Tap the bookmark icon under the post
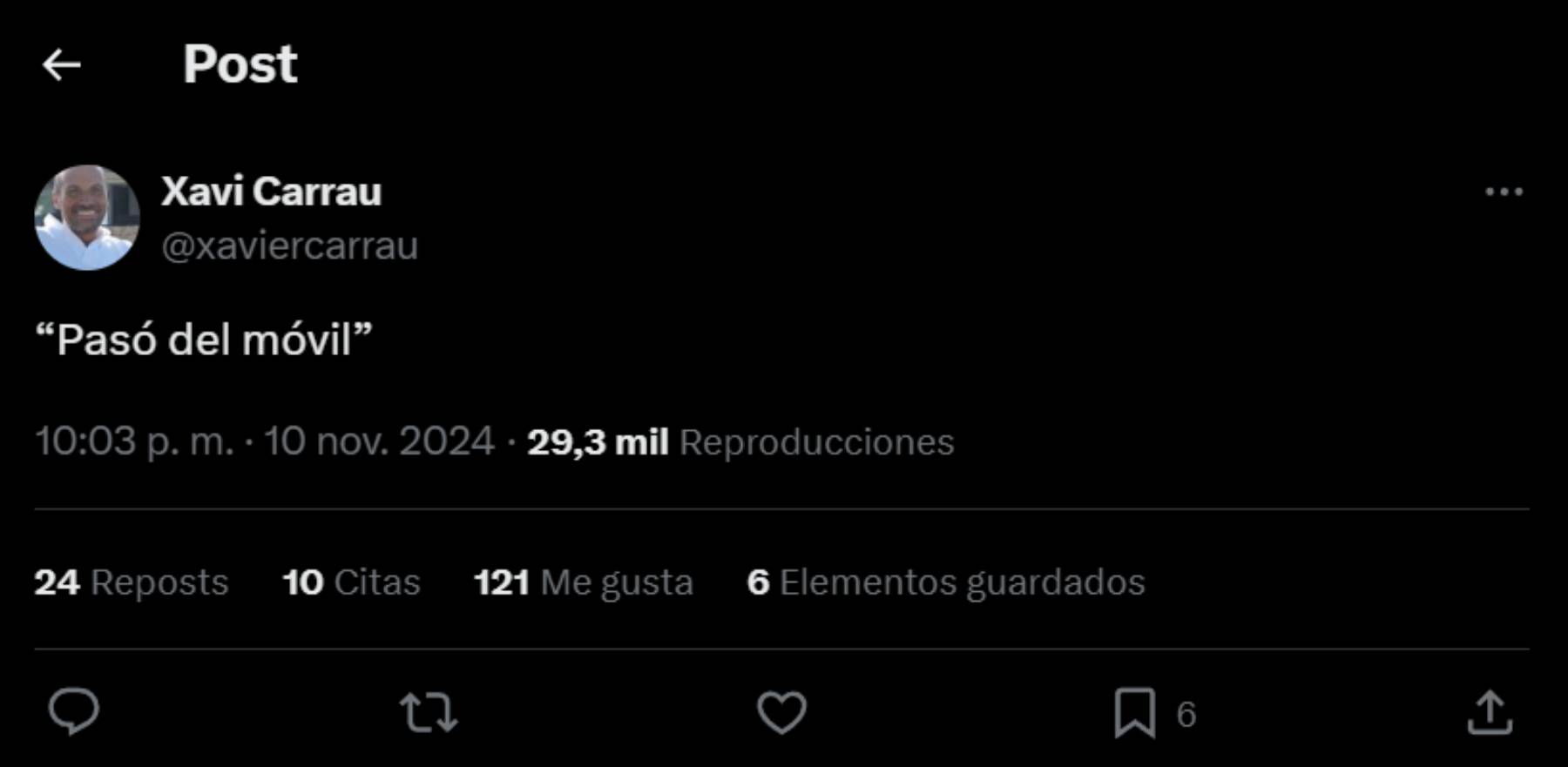The width and height of the screenshot is (1568, 767). pos(1135,712)
